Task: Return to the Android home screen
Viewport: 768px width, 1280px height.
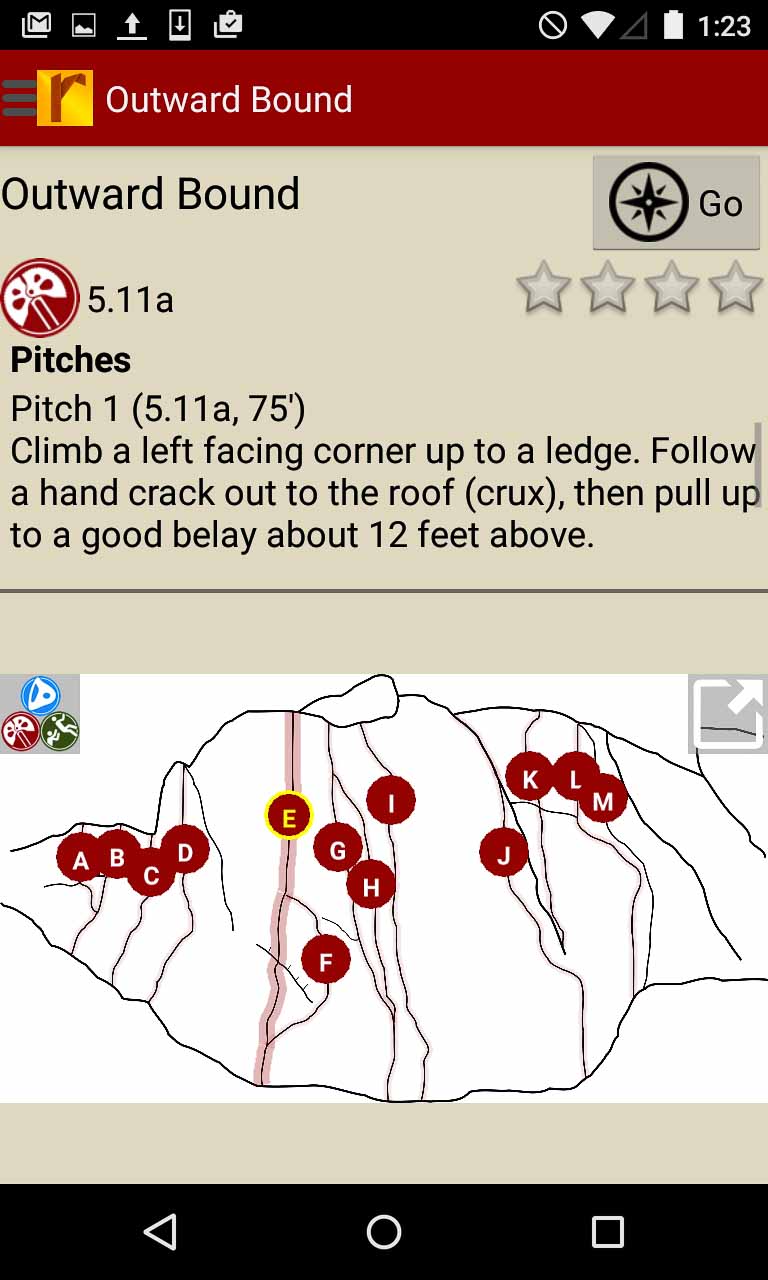Action: (x=384, y=1232)
